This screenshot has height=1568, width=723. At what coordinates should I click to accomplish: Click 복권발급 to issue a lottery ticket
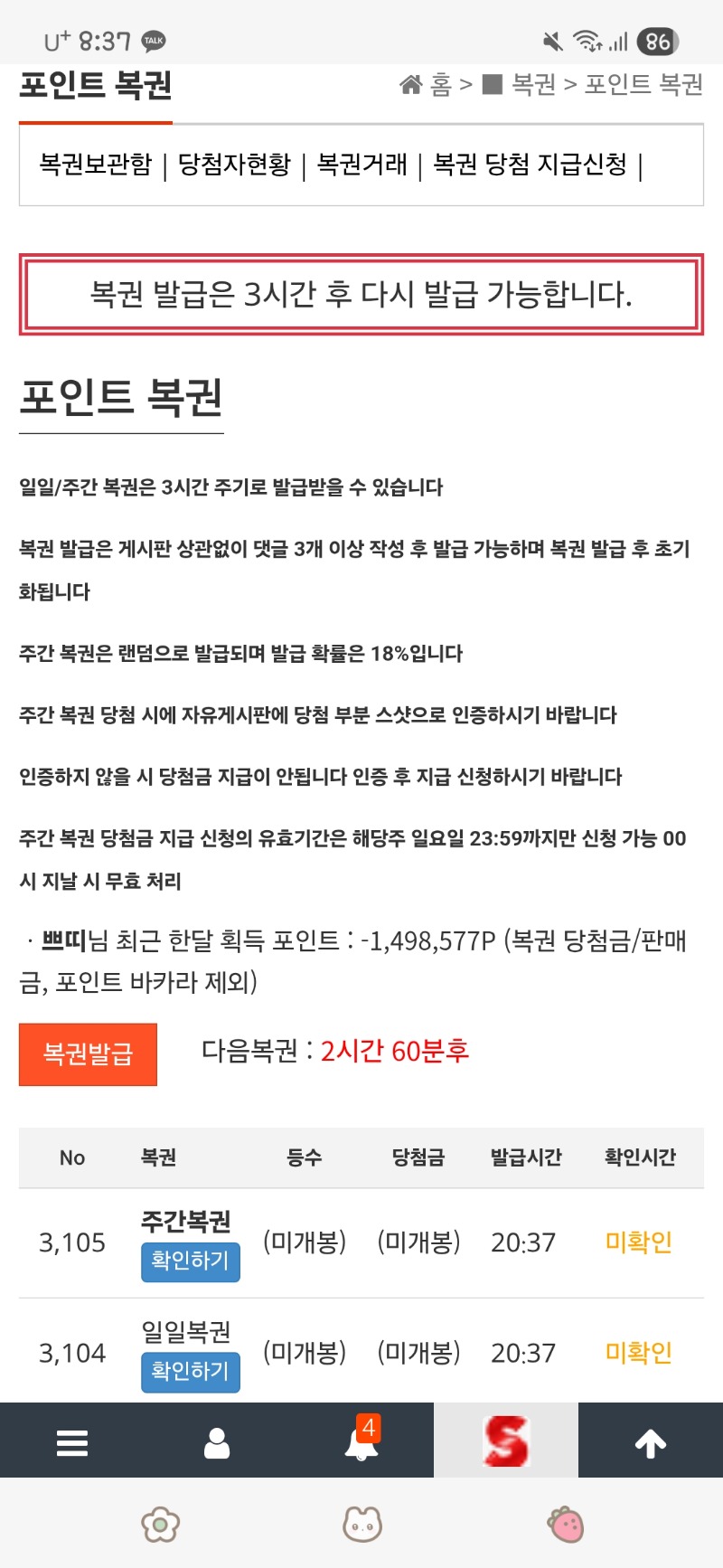pyautogui.click(x=87, y=1053)
